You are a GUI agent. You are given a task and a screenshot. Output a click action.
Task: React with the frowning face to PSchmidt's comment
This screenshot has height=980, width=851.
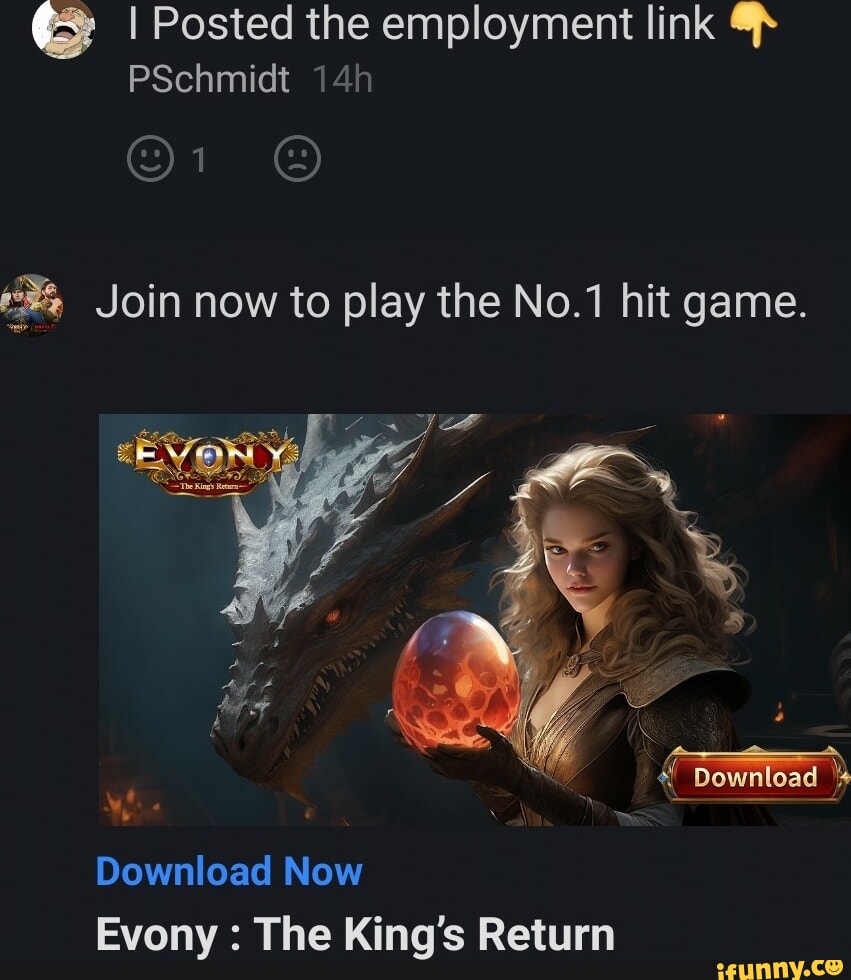[x=297, y=159]
